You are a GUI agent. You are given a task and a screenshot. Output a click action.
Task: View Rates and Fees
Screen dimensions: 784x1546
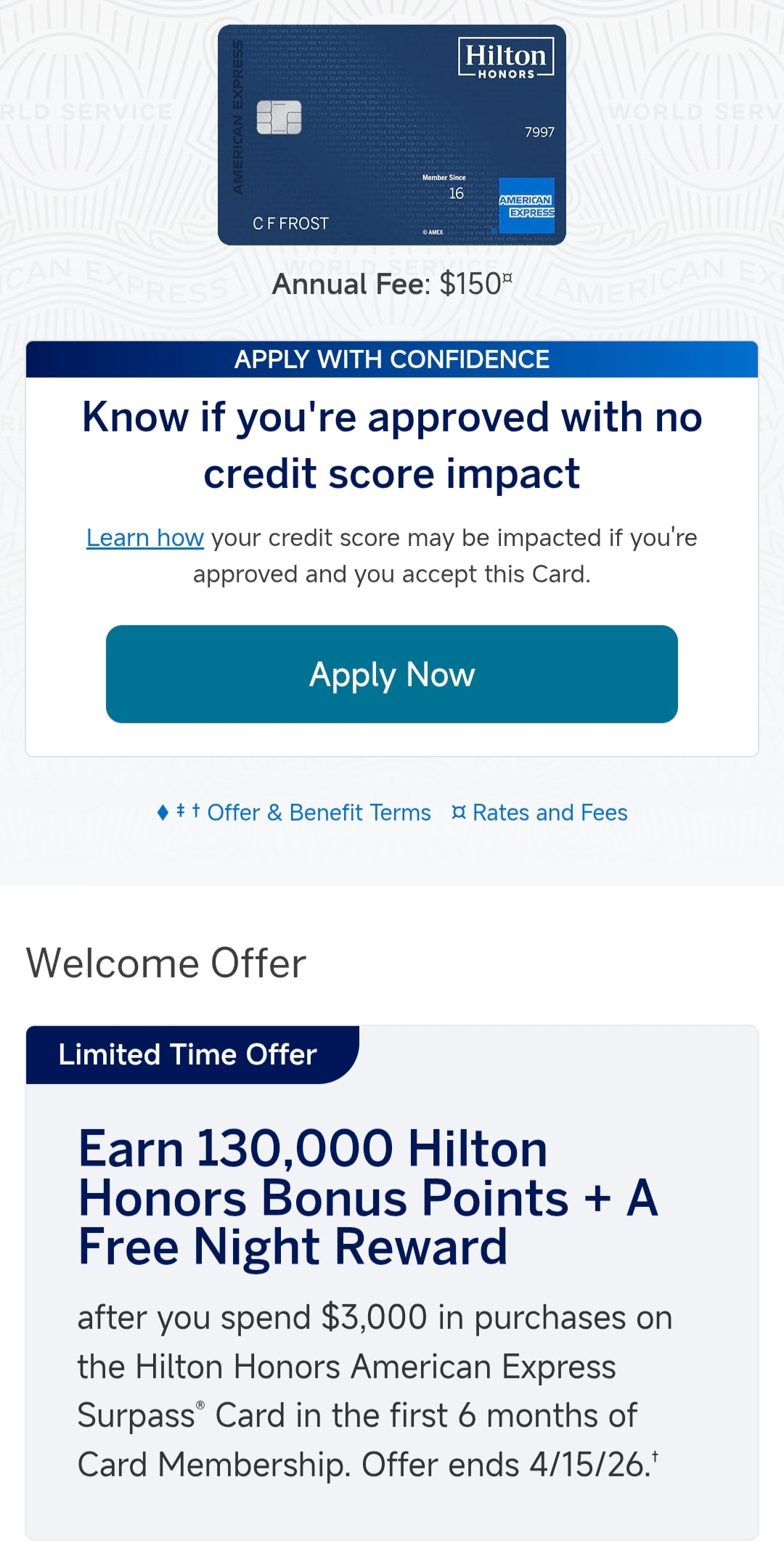tap(549, 813)
